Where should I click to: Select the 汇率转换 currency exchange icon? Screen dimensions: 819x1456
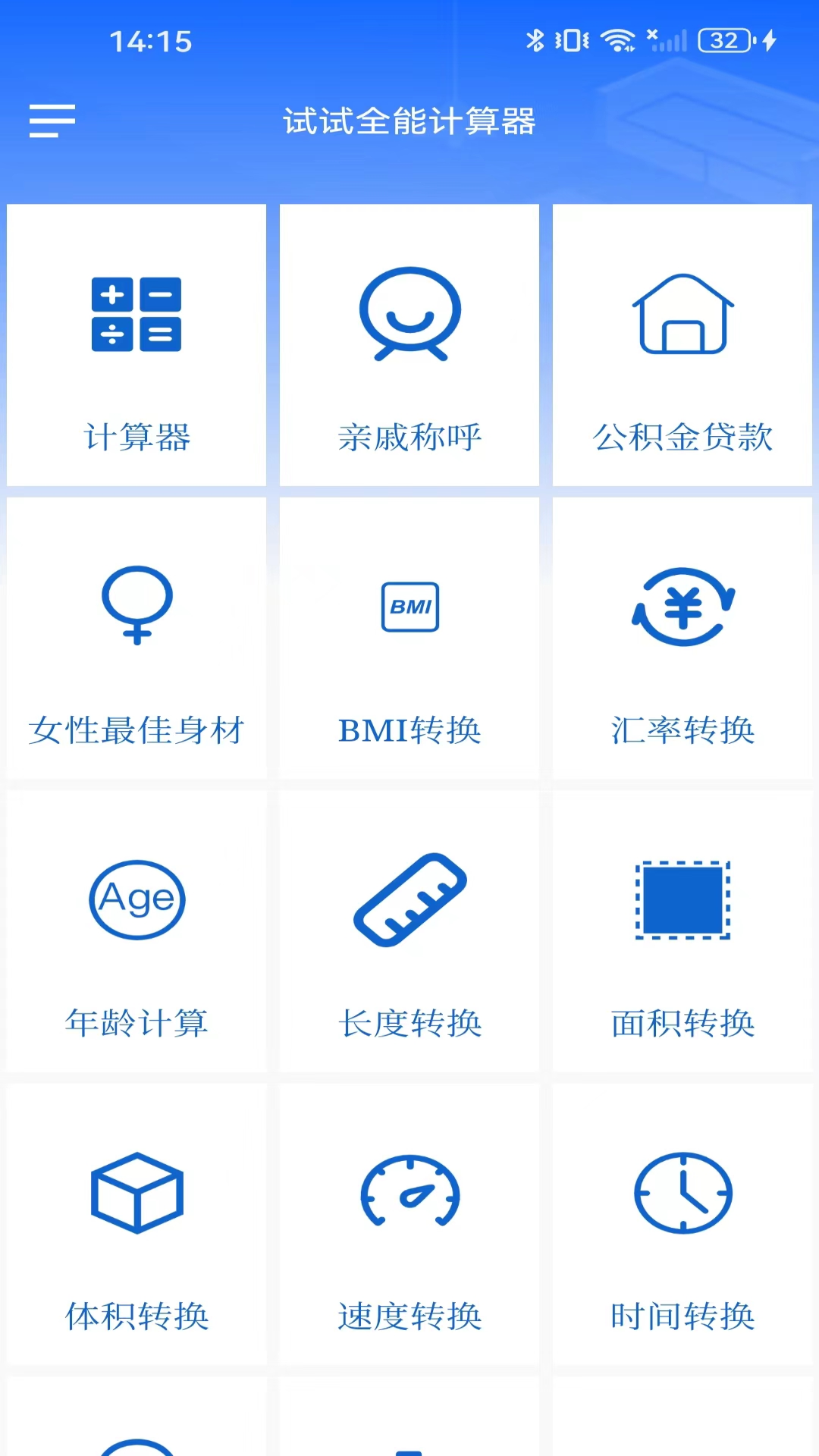click(682, 607)
